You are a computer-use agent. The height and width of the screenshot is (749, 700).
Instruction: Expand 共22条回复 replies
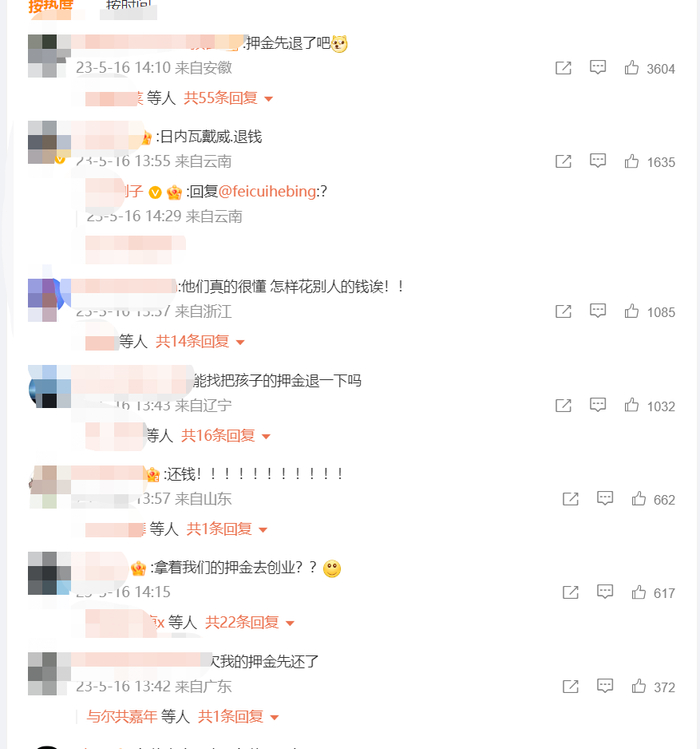[x=249, y=622]
